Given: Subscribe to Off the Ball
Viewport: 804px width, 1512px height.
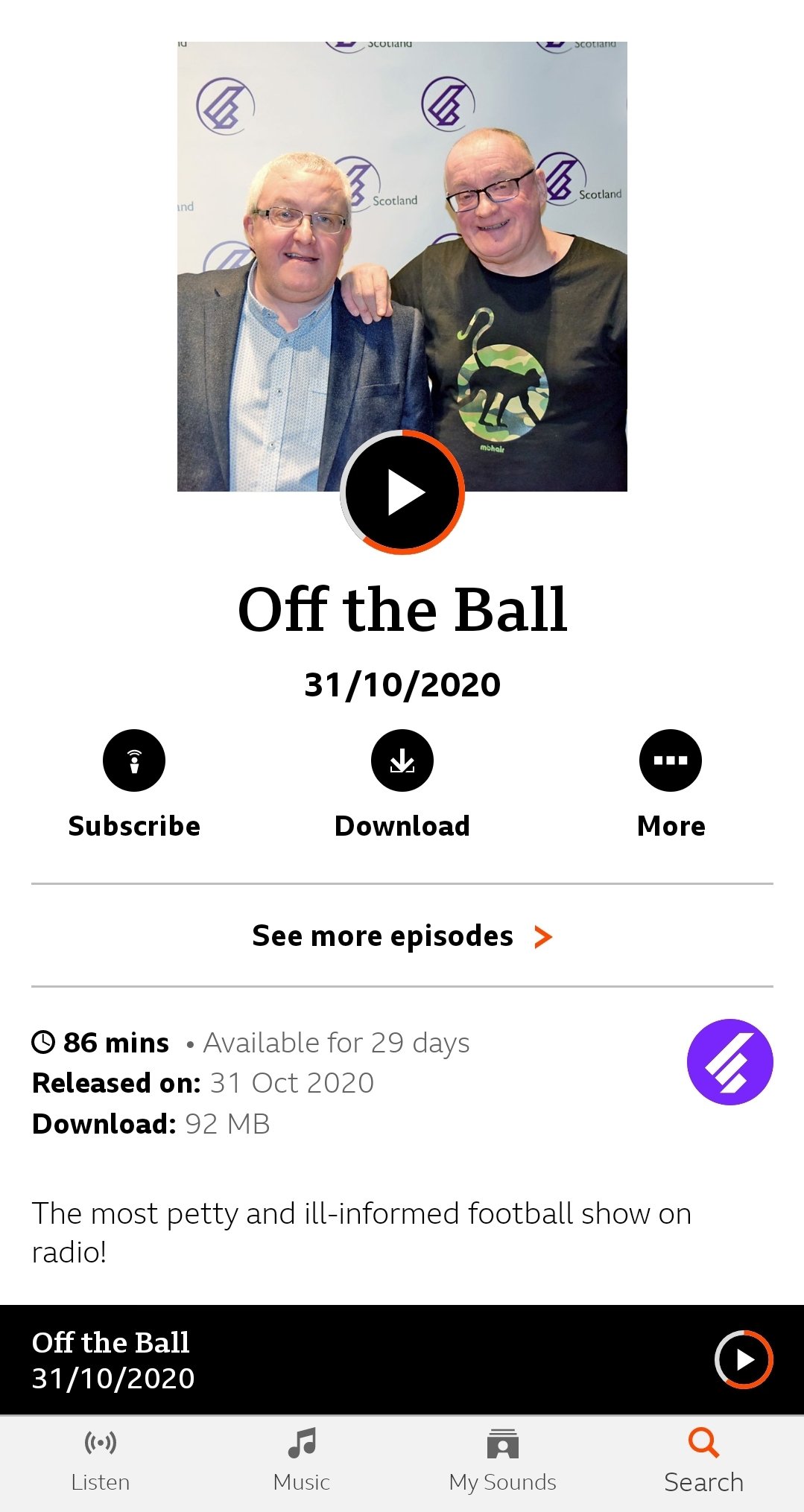Looking at the screenshot, I should pos(134,784).
